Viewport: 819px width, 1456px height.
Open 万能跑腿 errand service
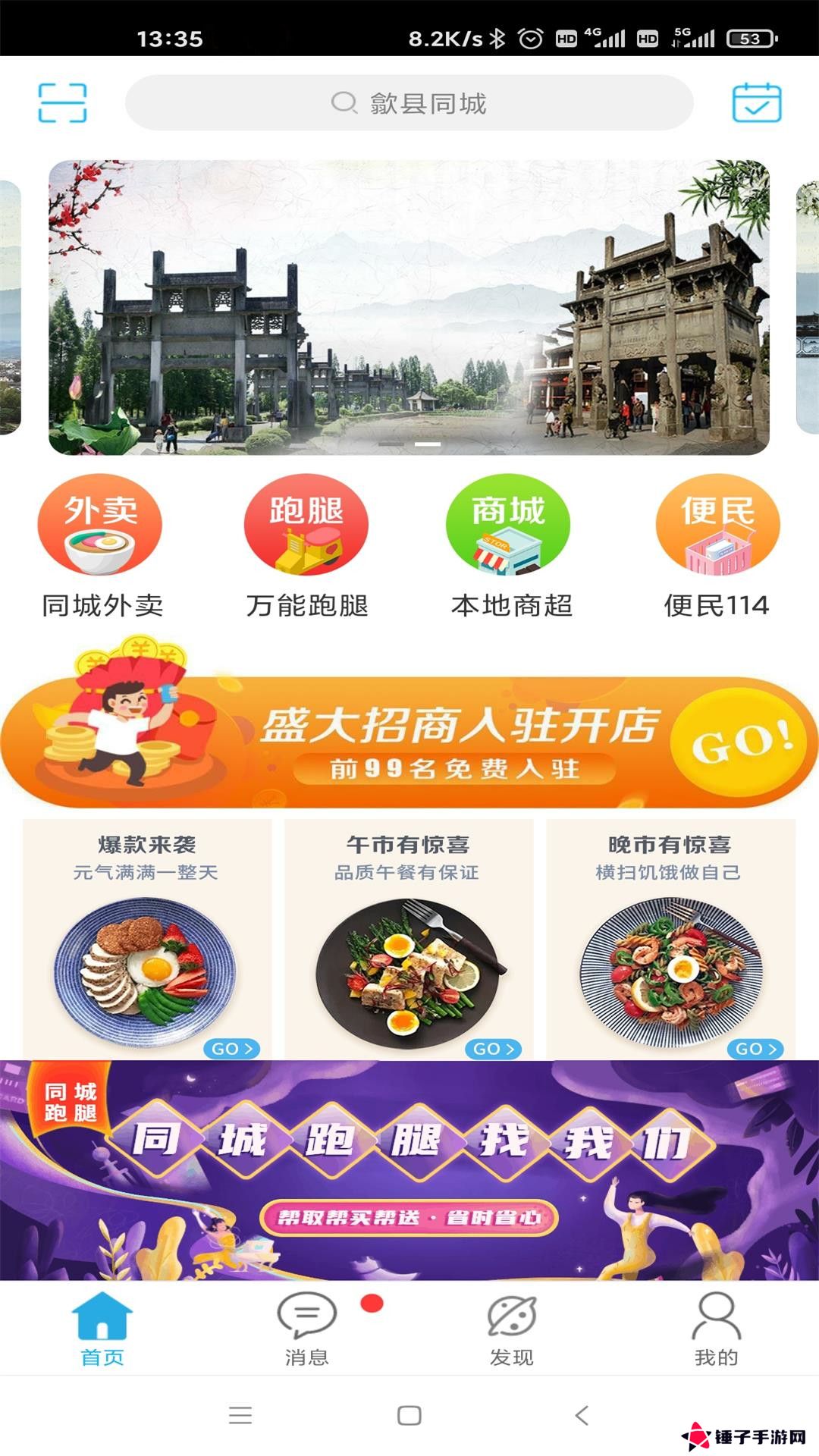click(306, 546)
